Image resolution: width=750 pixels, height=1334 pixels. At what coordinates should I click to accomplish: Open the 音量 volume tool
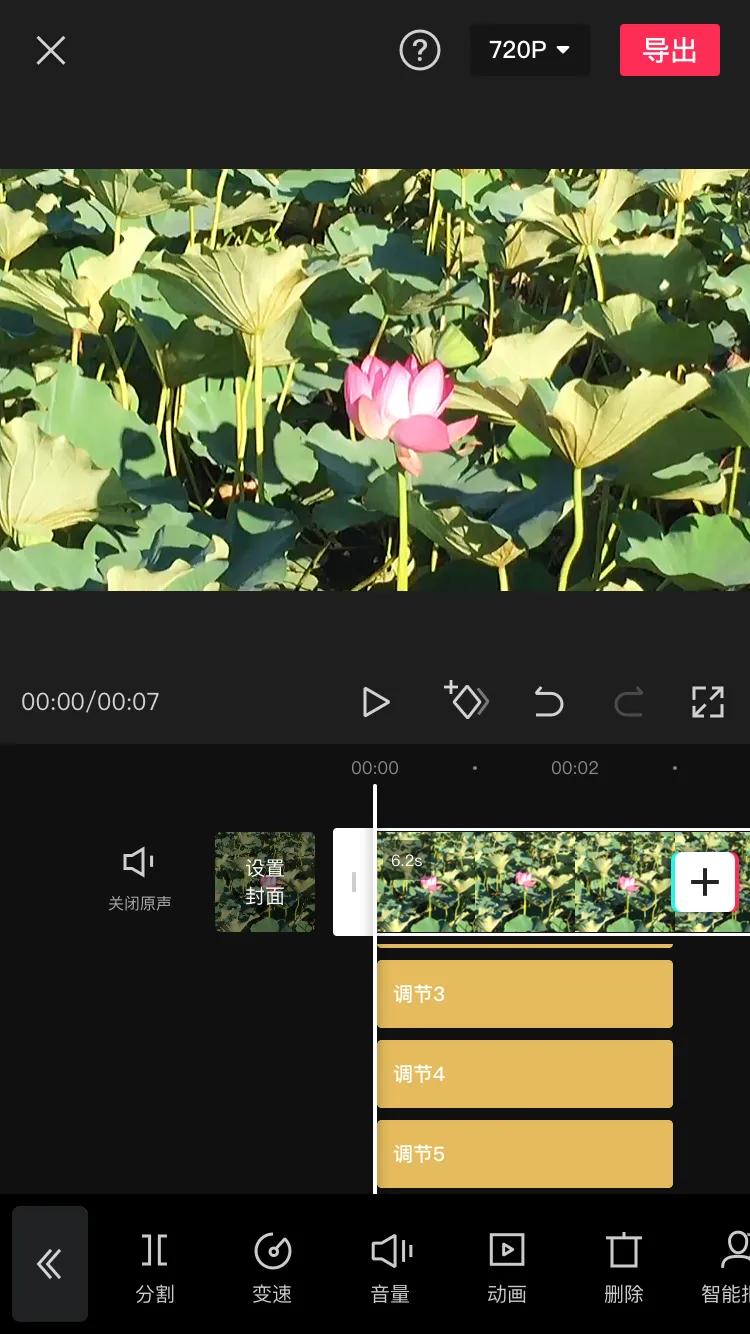[390, 1267]
